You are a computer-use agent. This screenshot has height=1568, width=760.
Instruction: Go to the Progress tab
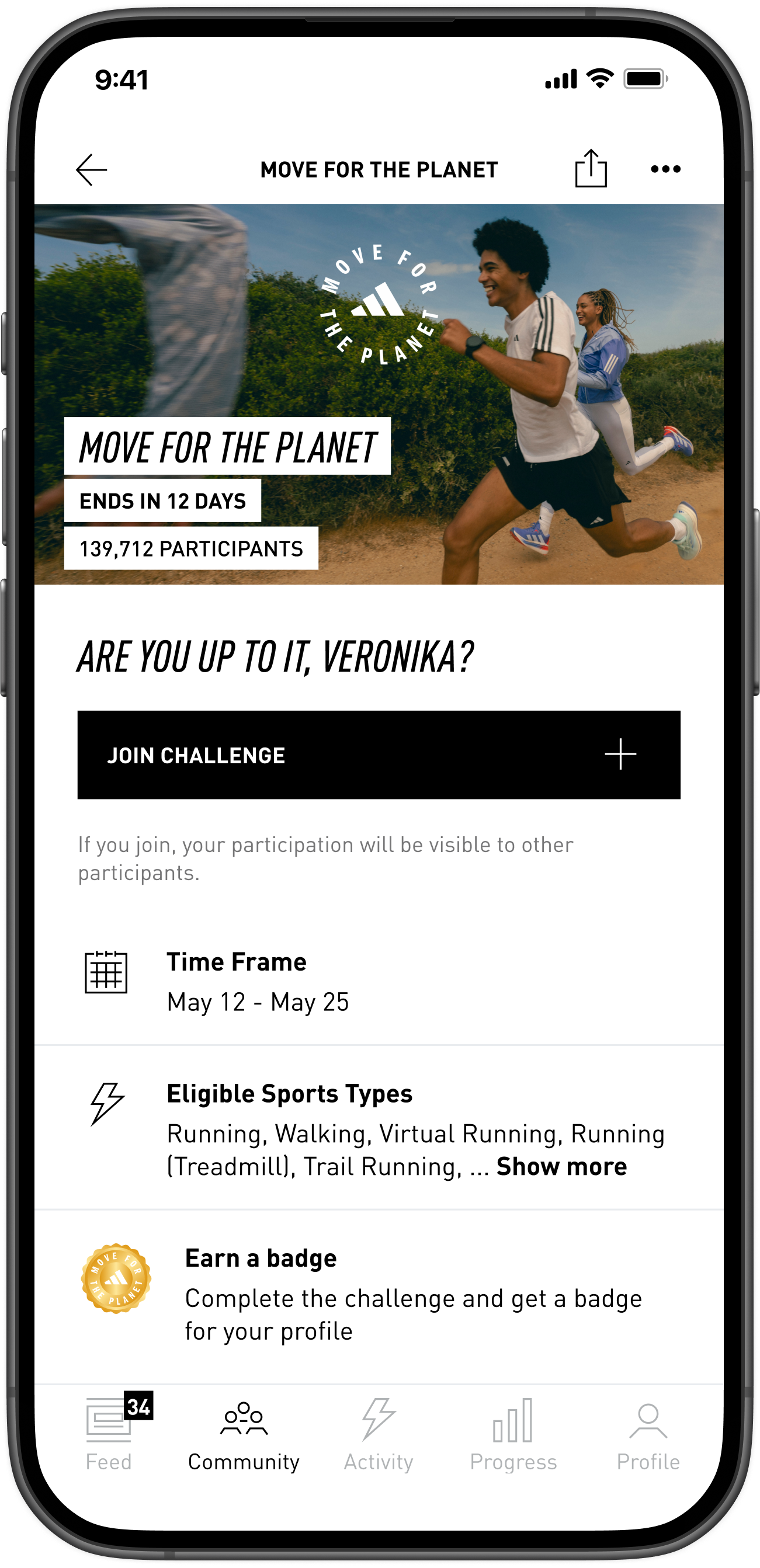click(x=513, y=1435)
